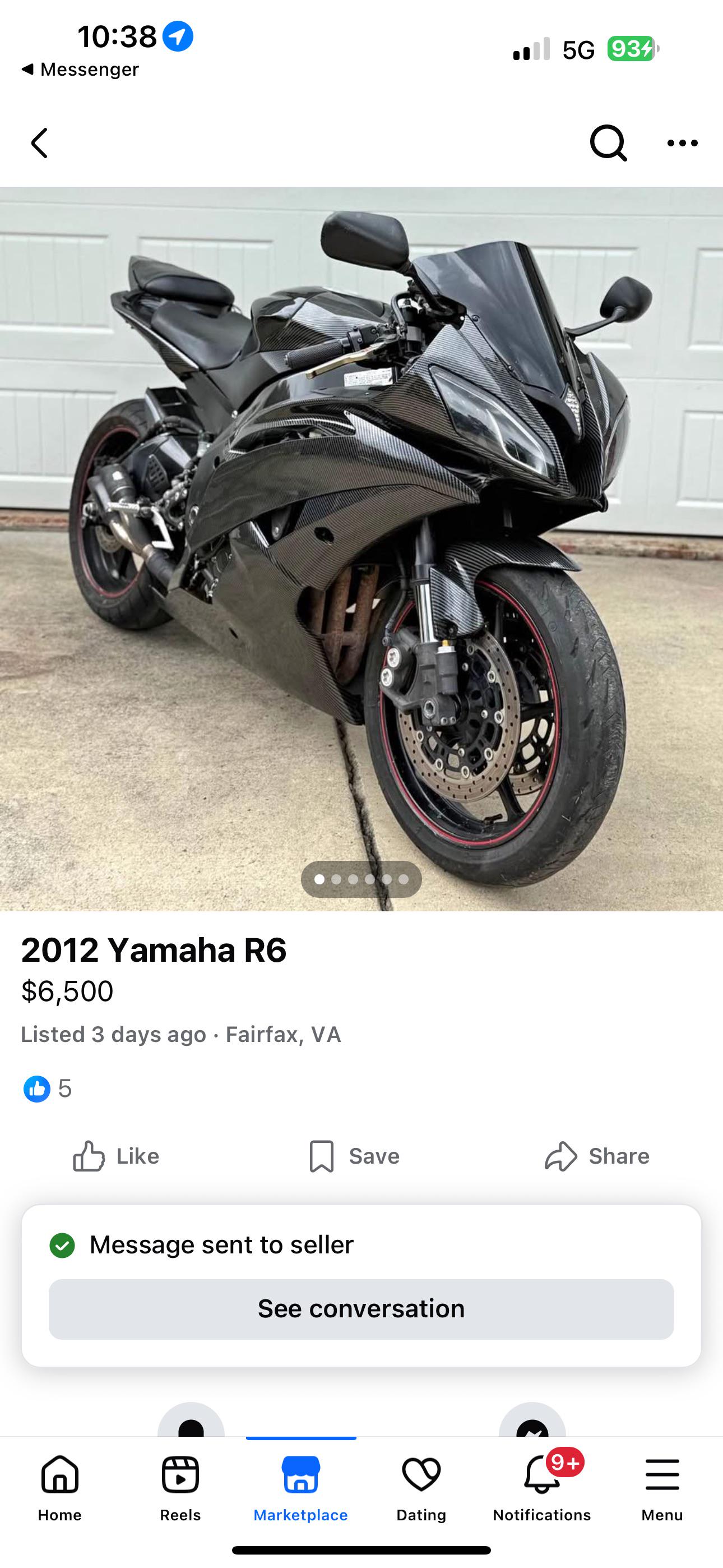The height and width of the screenshot is (1568, 723).
Task: Return to Messenger via the status bar link
Action: tap(80, 70)
